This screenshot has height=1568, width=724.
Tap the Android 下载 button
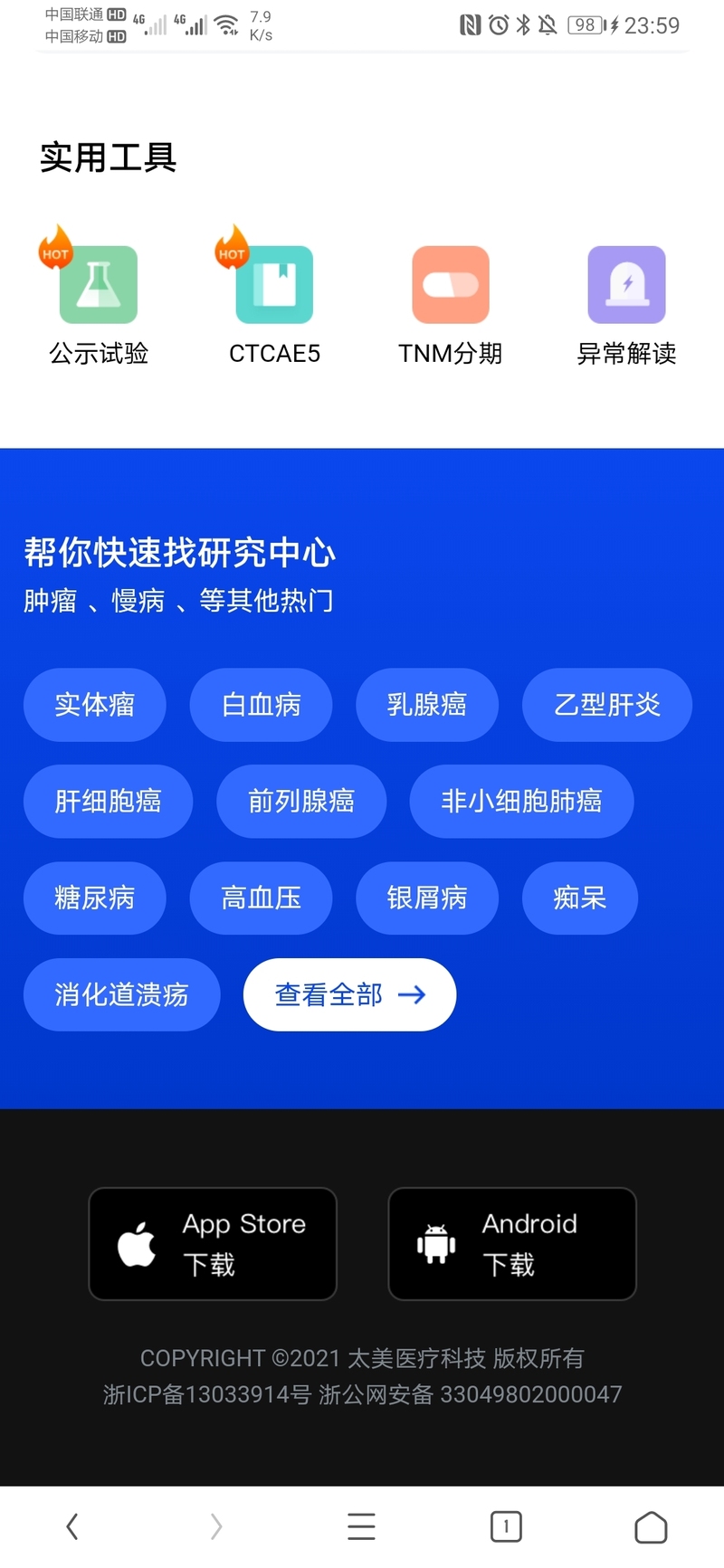pyautogui.click(x=512, y=1244)
